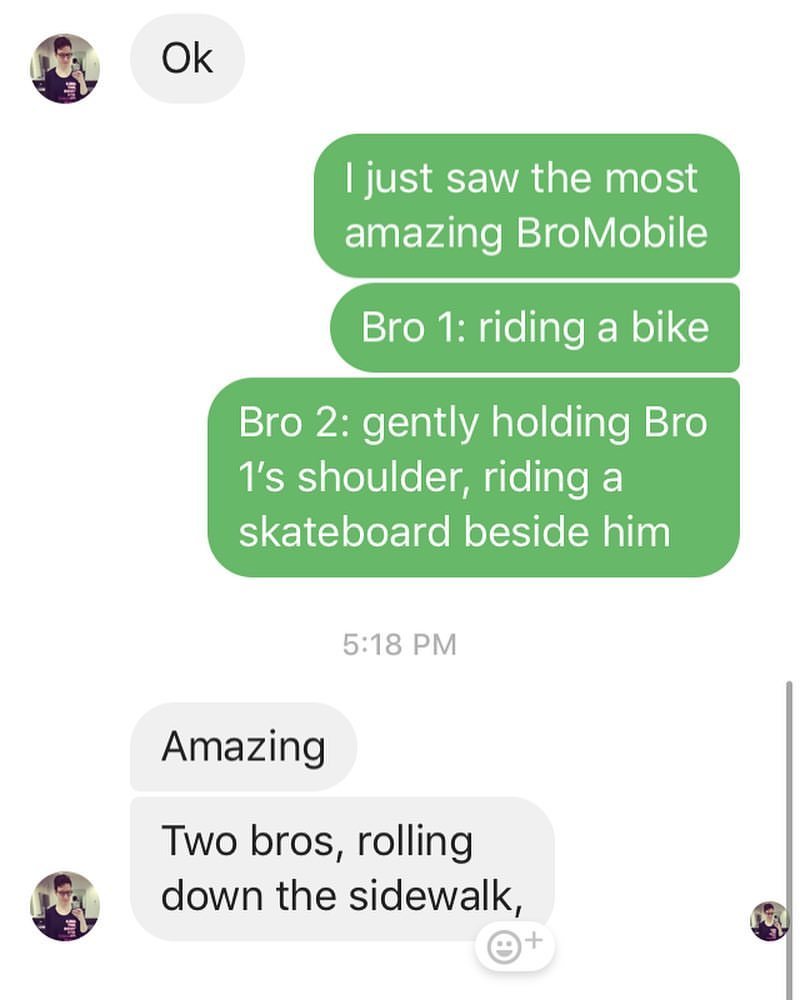Open sender's avatar beside the Two bros message
Screen dimensions: 800x1000
click(x=64, y=905)
